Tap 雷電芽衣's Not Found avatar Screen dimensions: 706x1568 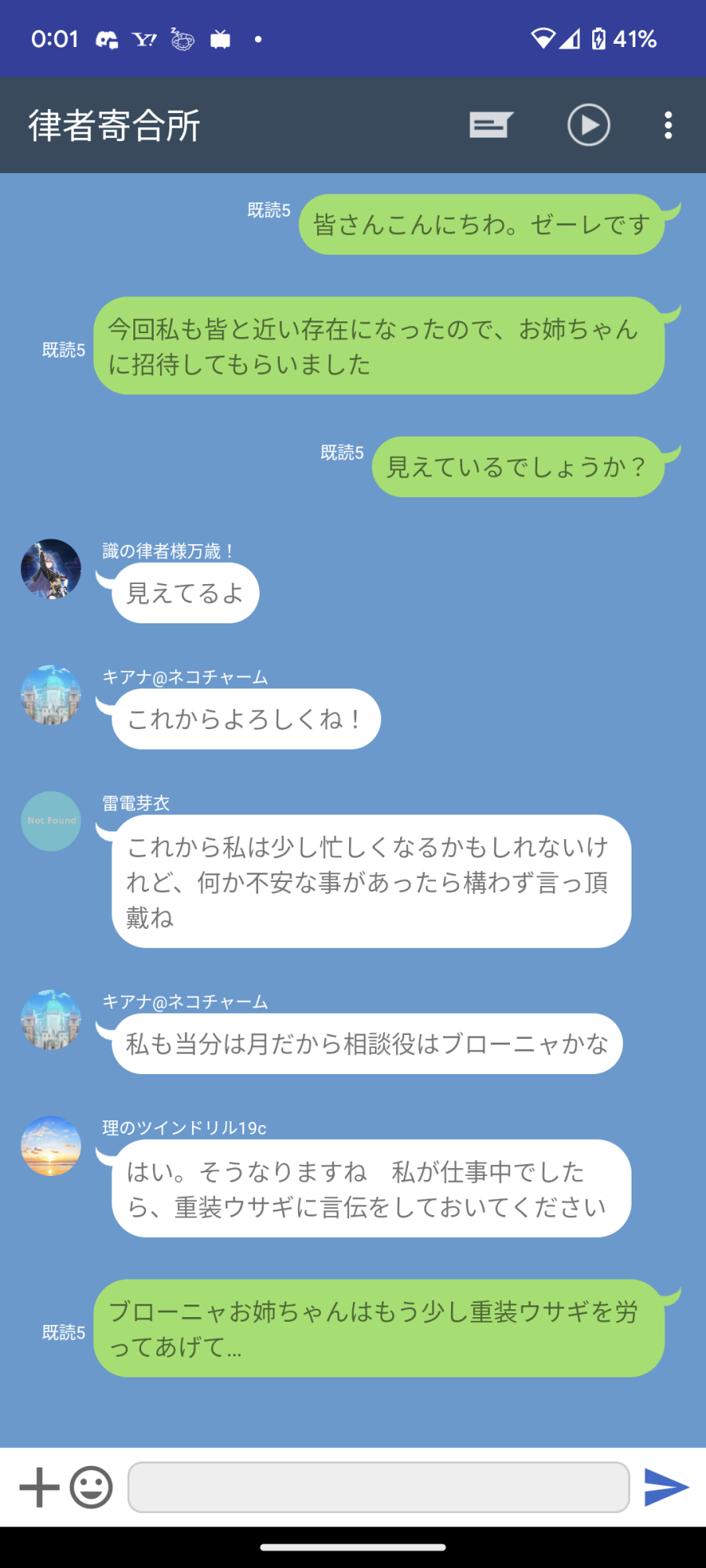pos(51,821)
